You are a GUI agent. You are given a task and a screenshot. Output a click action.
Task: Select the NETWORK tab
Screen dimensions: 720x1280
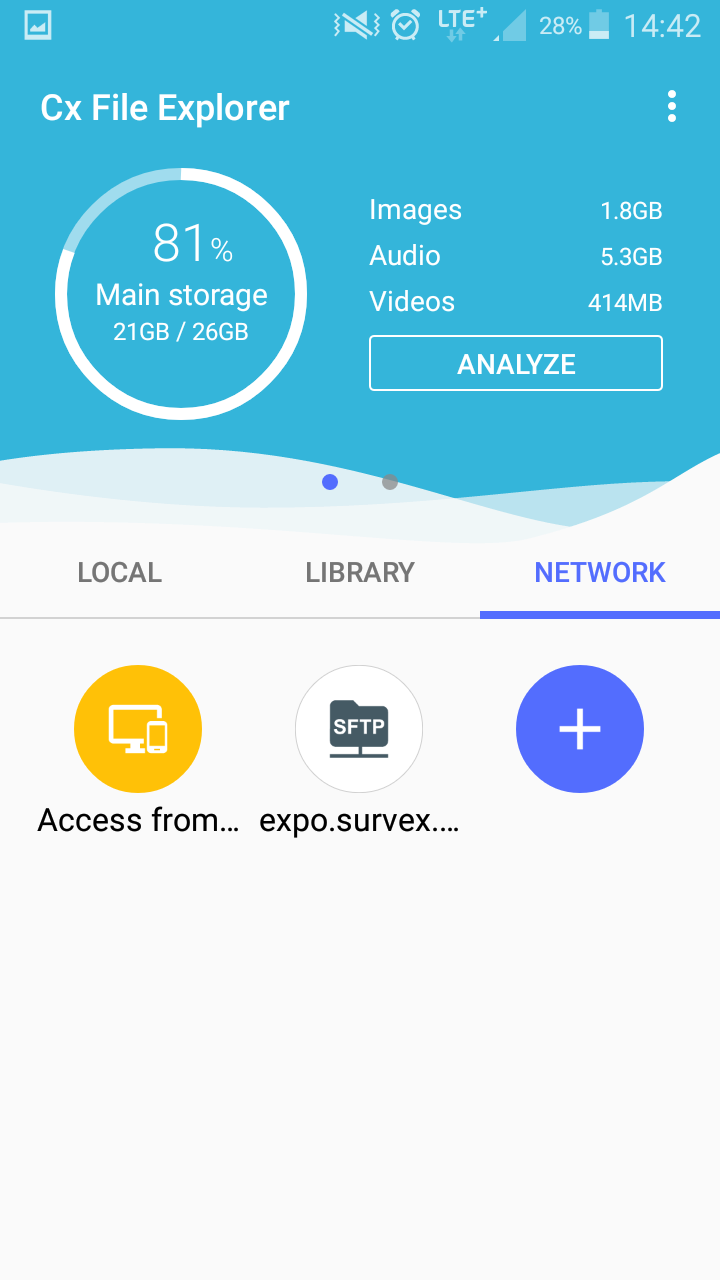click(x=600, y=572)
